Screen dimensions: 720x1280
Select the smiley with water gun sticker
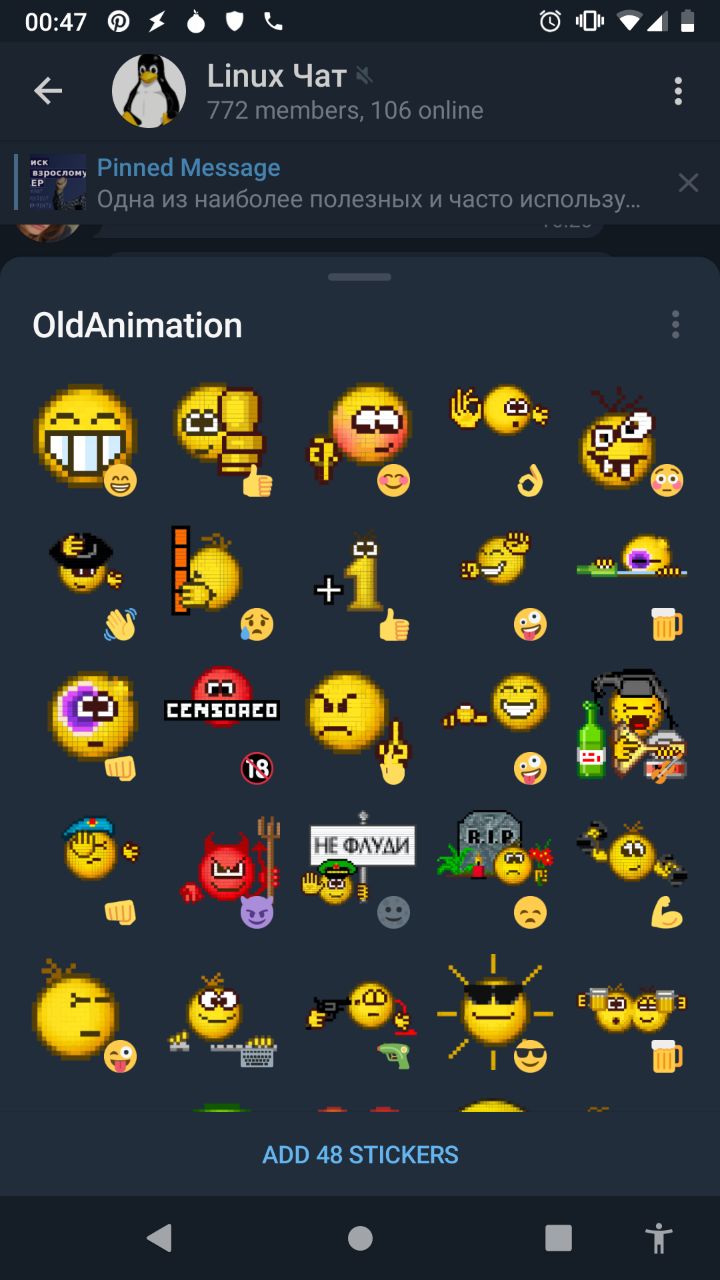[x=360, y=1015]
